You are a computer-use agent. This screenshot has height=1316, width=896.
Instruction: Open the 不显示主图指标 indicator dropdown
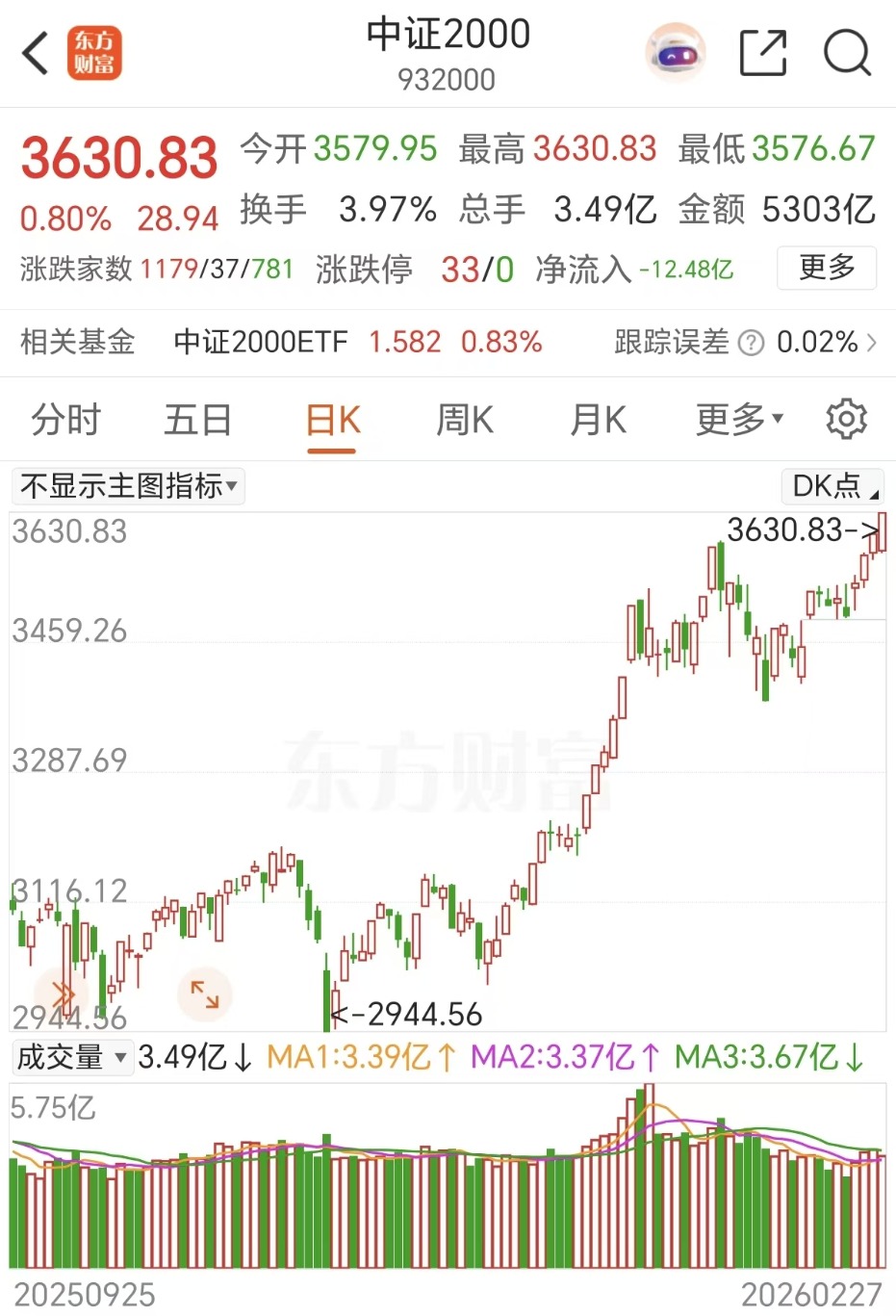pyautogui.click(x=129, y=486)
